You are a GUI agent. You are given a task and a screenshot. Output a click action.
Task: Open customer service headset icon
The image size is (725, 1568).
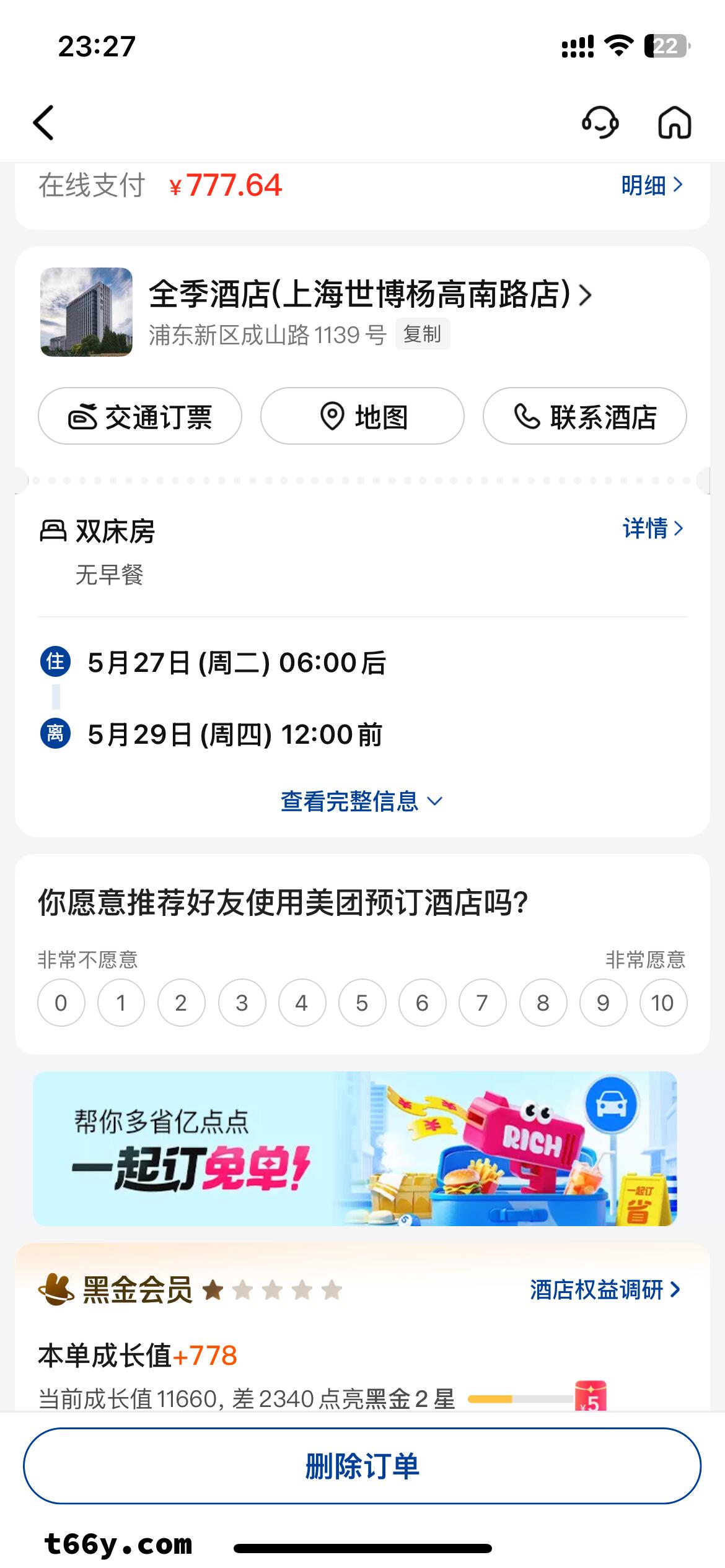coord(600,123)
